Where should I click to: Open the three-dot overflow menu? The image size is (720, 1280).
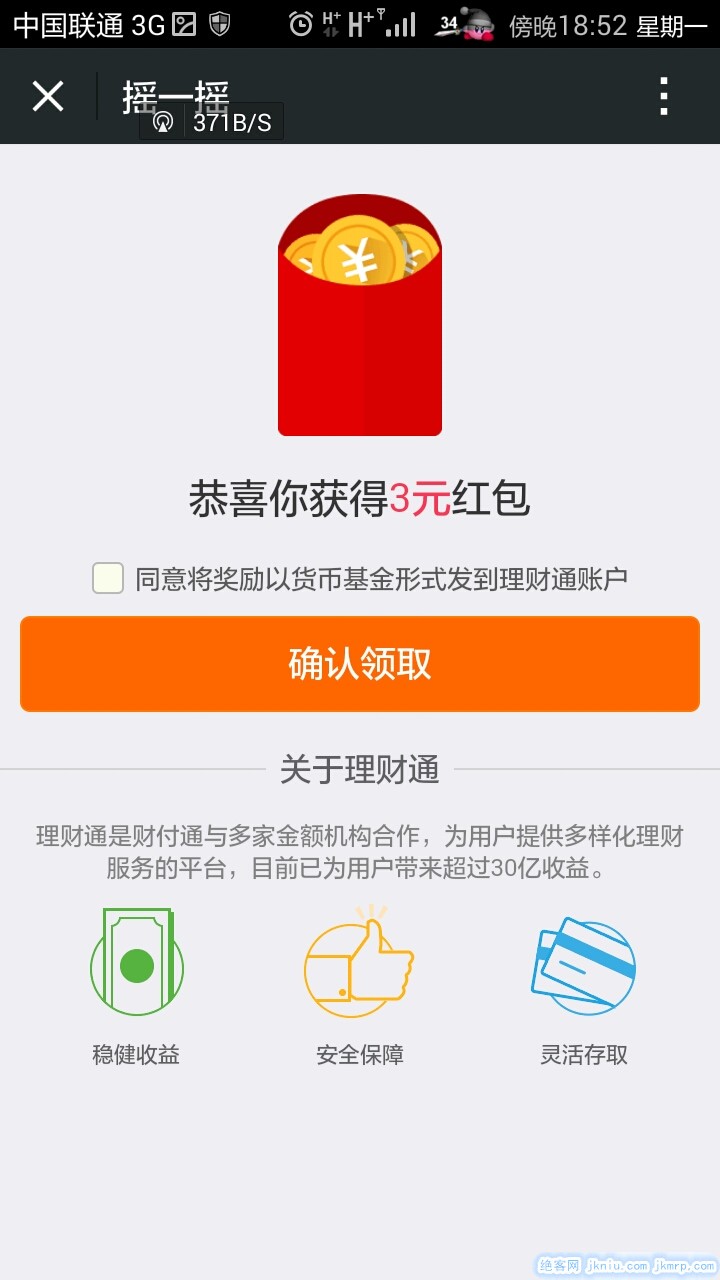coord(663,97)
